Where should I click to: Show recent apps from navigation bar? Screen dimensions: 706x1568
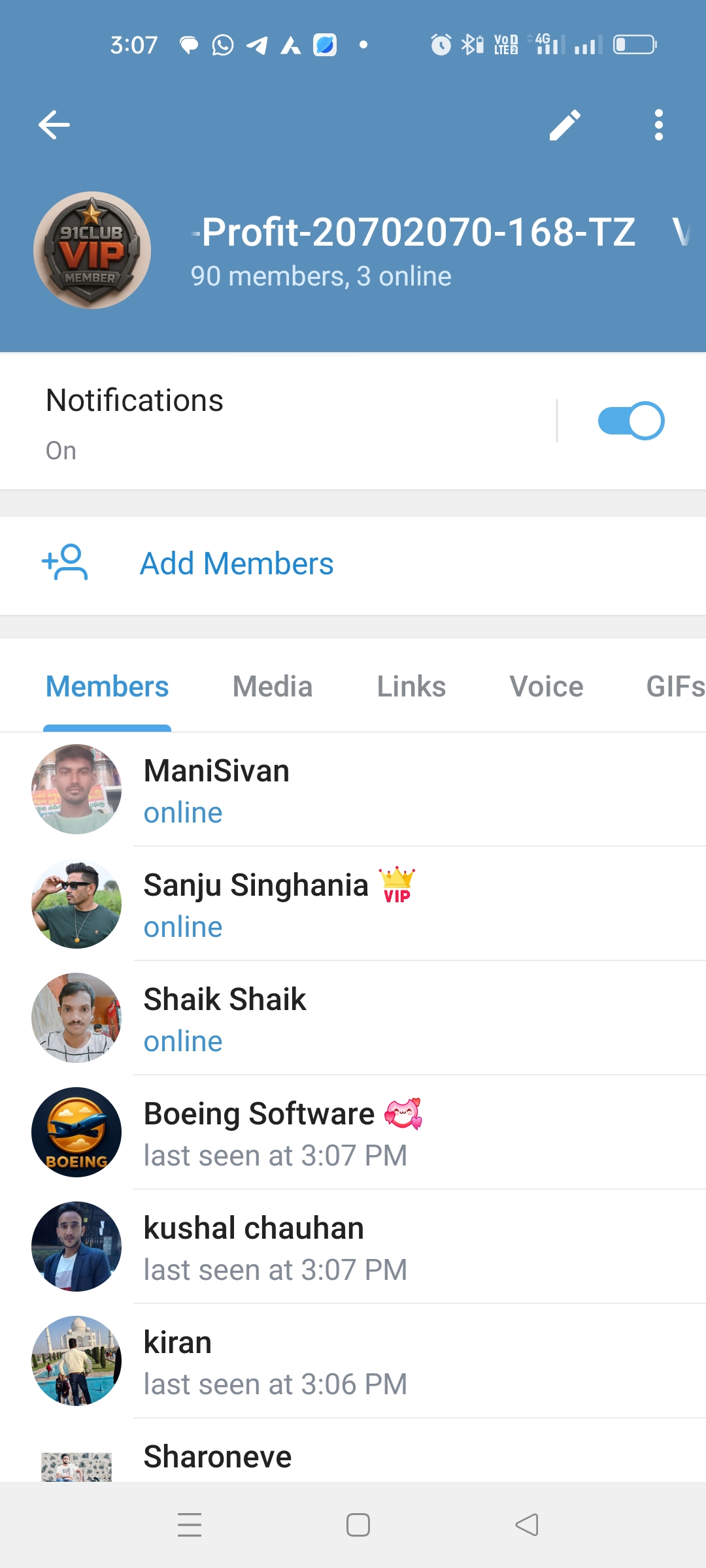pyautogui.click(x=190, y=1525)
